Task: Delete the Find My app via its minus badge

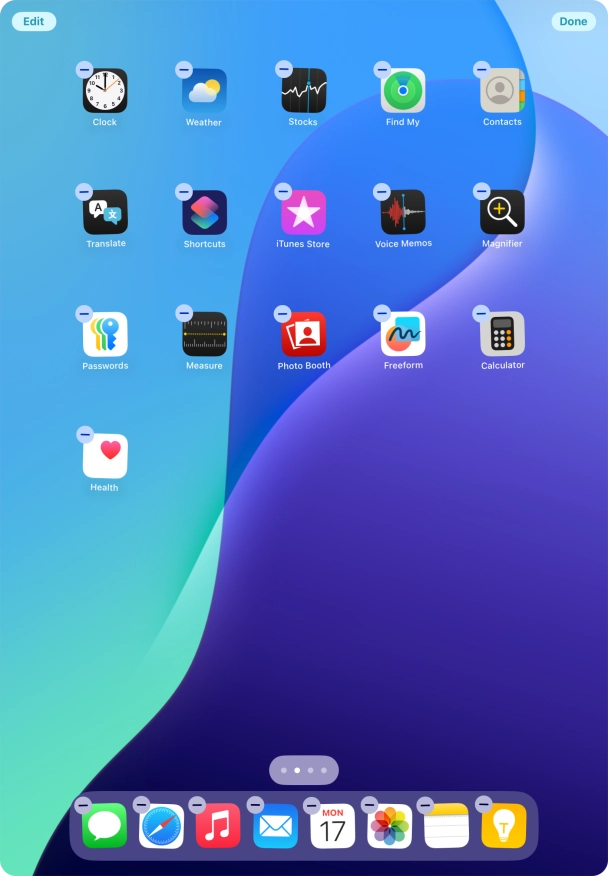Action: tap(382, 69)
